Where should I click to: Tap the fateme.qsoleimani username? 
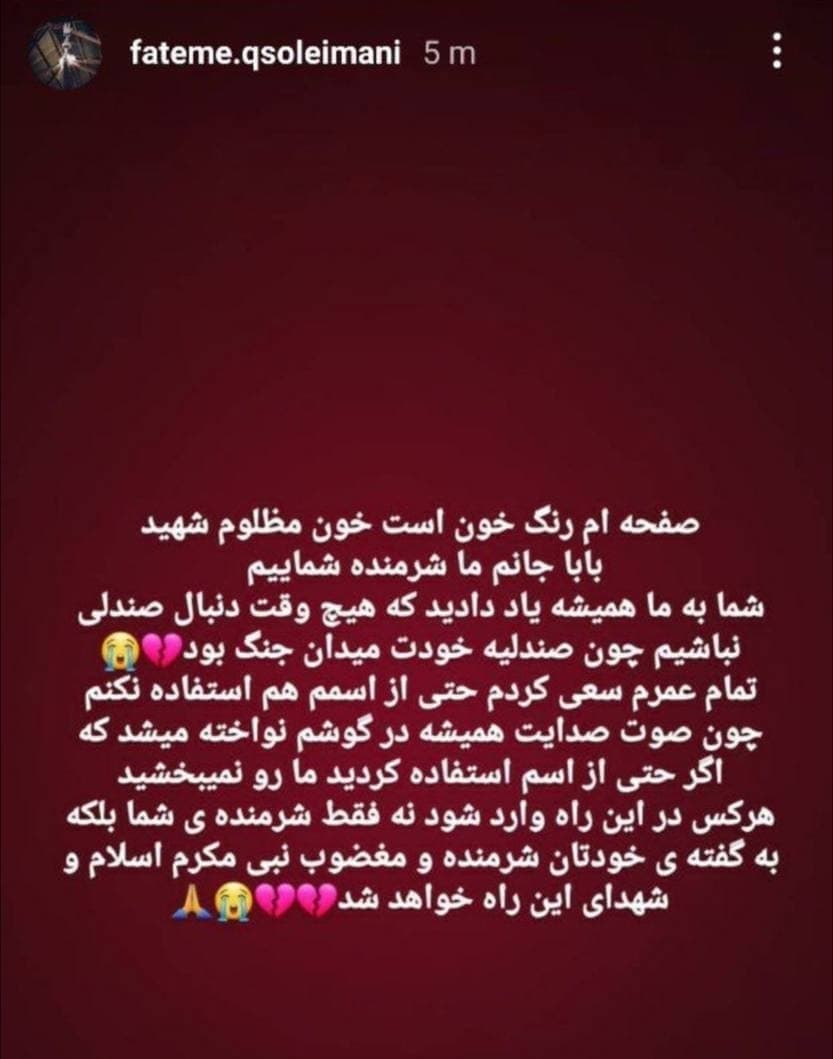266,53
